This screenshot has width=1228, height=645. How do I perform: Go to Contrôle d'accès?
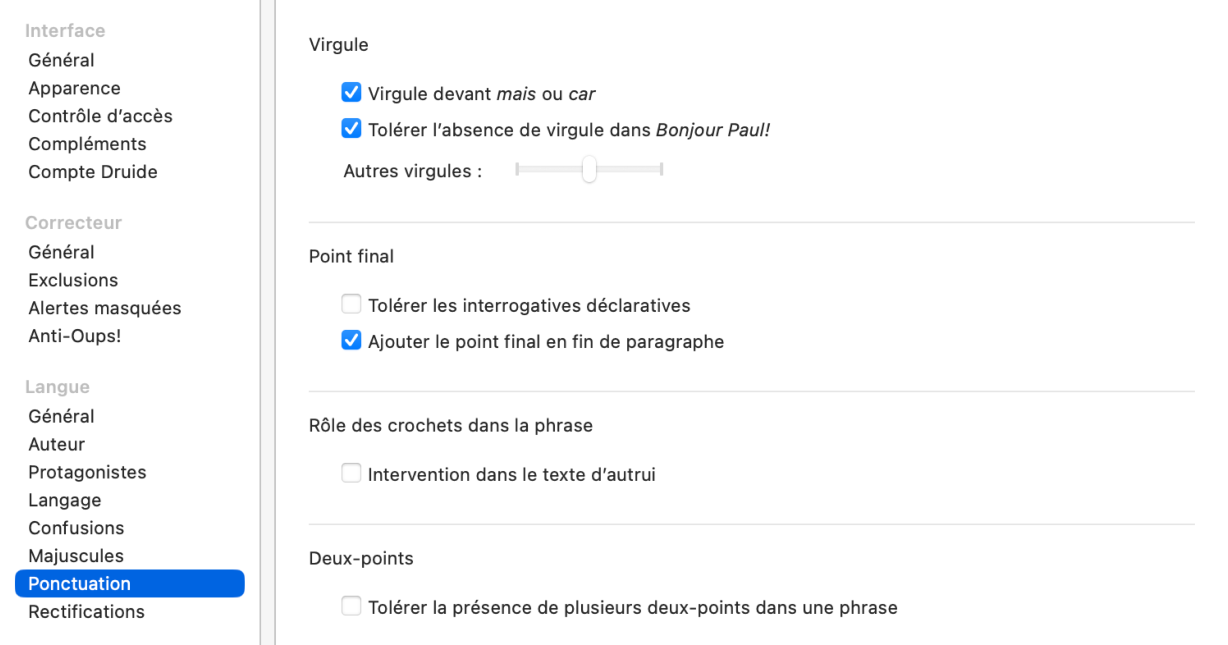(x=100, y=116)
